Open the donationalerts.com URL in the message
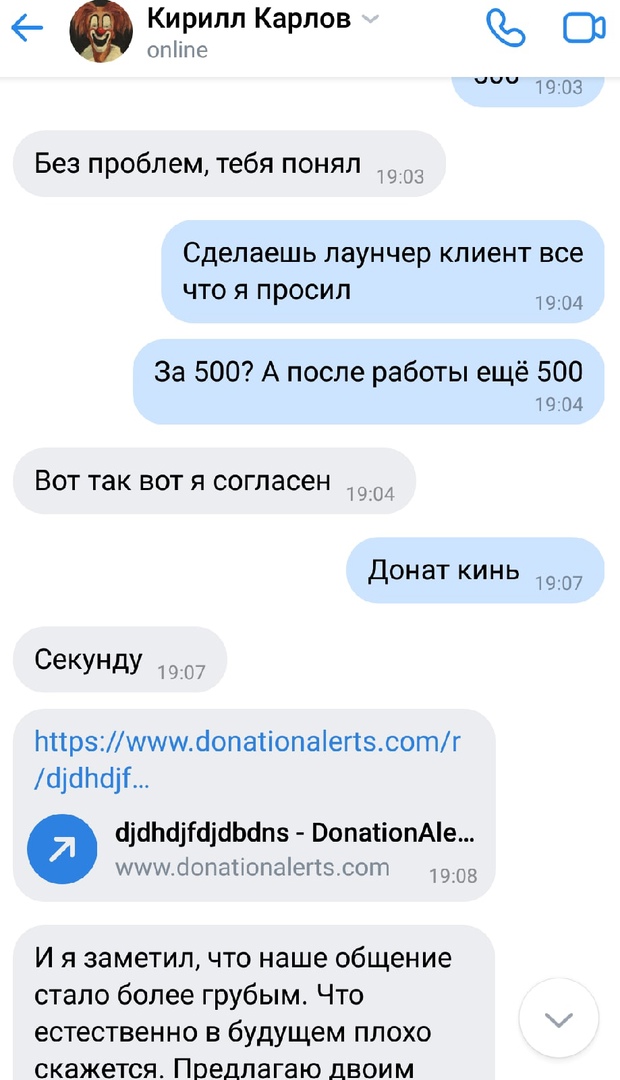Viewport: 620px width, 1080px height. pyautogui.click(x=246, y=756)
